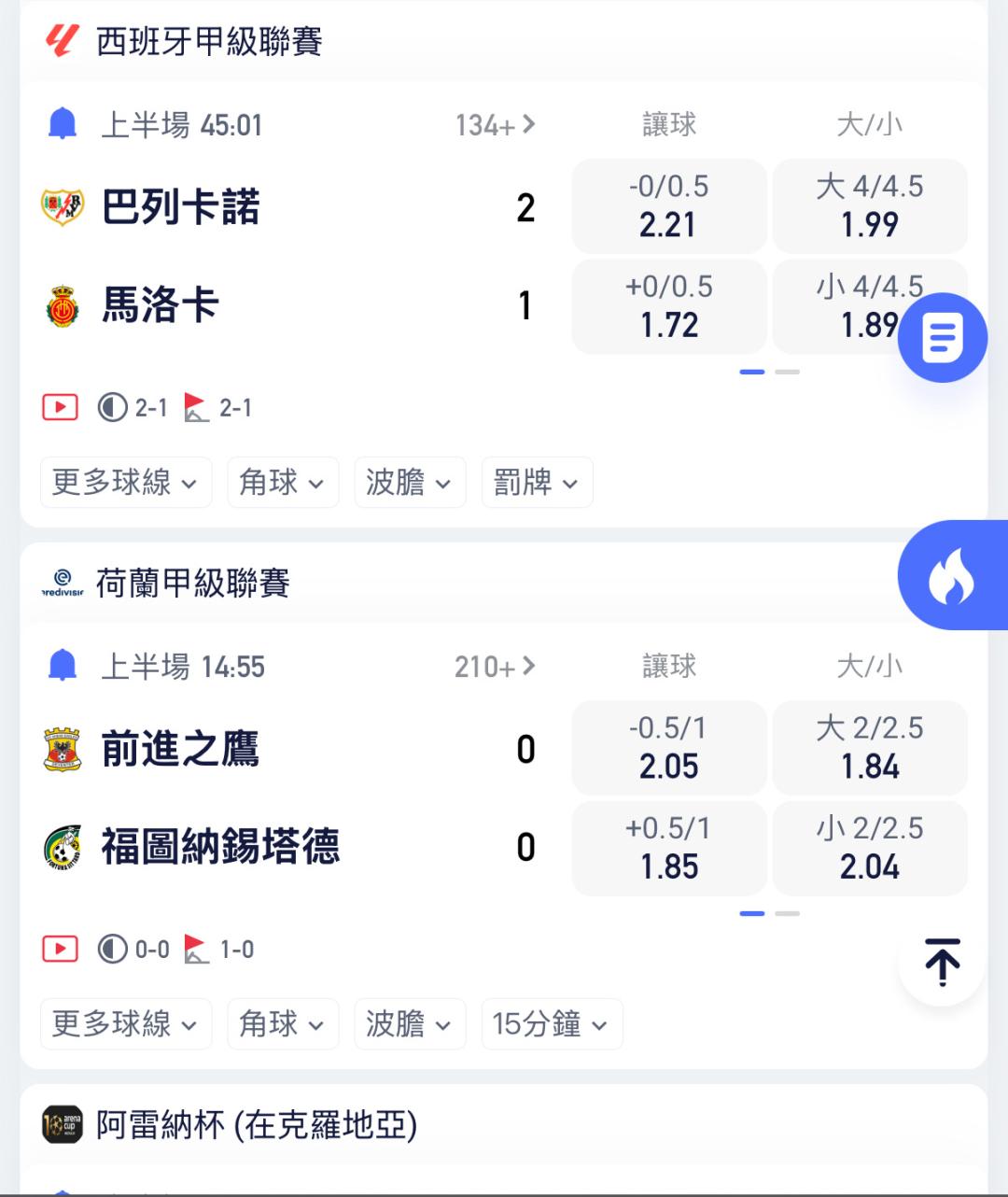The height and width of the screenshot is (1197, 1008).
Task: Expand 波膽 under 前進之鷹 match
Action: click(x=409, y=1024)
